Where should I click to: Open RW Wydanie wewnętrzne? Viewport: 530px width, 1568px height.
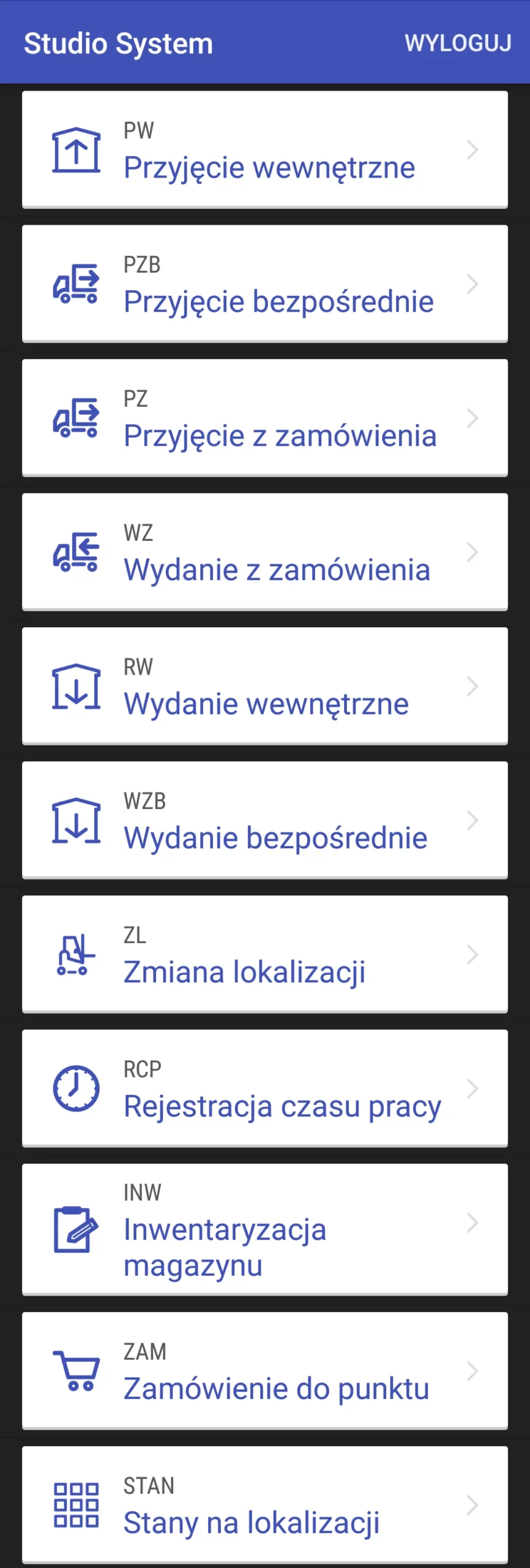264,686
